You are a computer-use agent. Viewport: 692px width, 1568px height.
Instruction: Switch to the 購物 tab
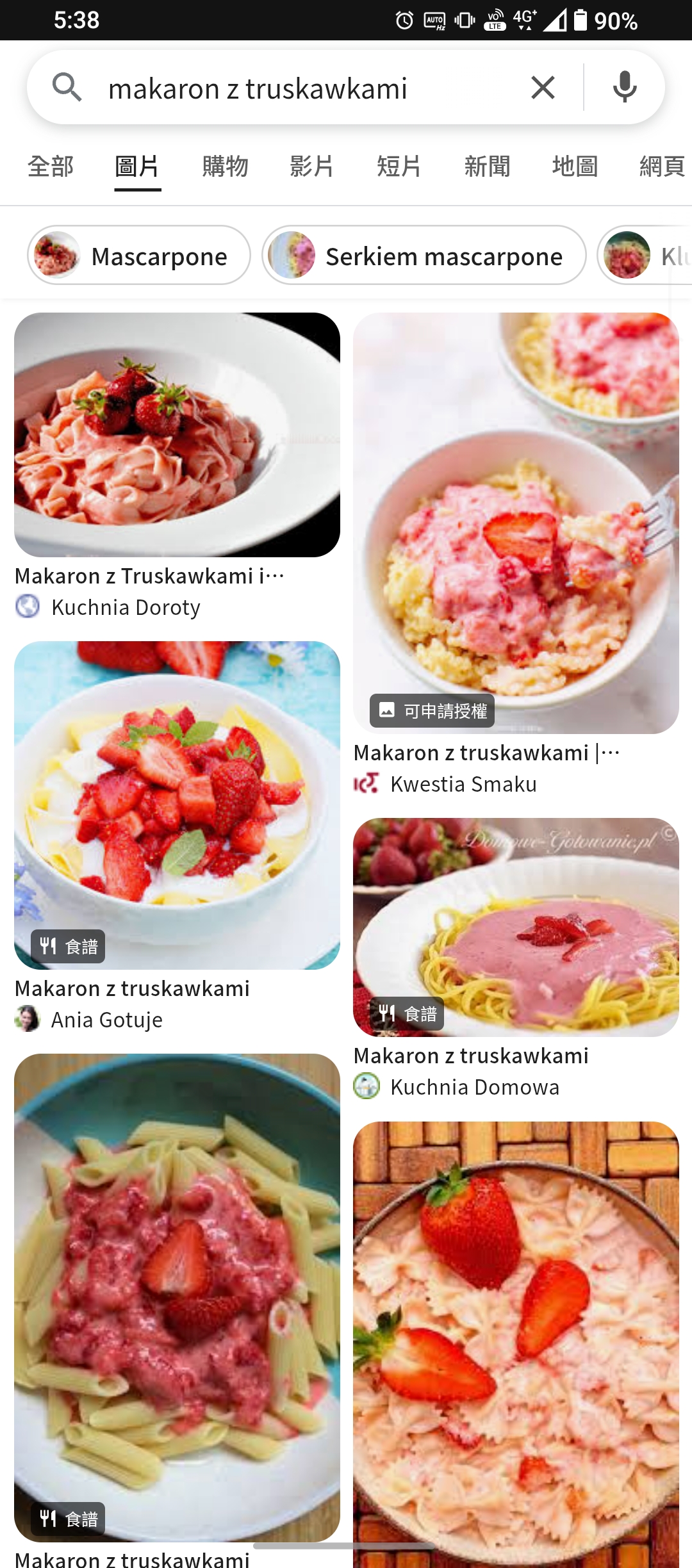[225, 167]
